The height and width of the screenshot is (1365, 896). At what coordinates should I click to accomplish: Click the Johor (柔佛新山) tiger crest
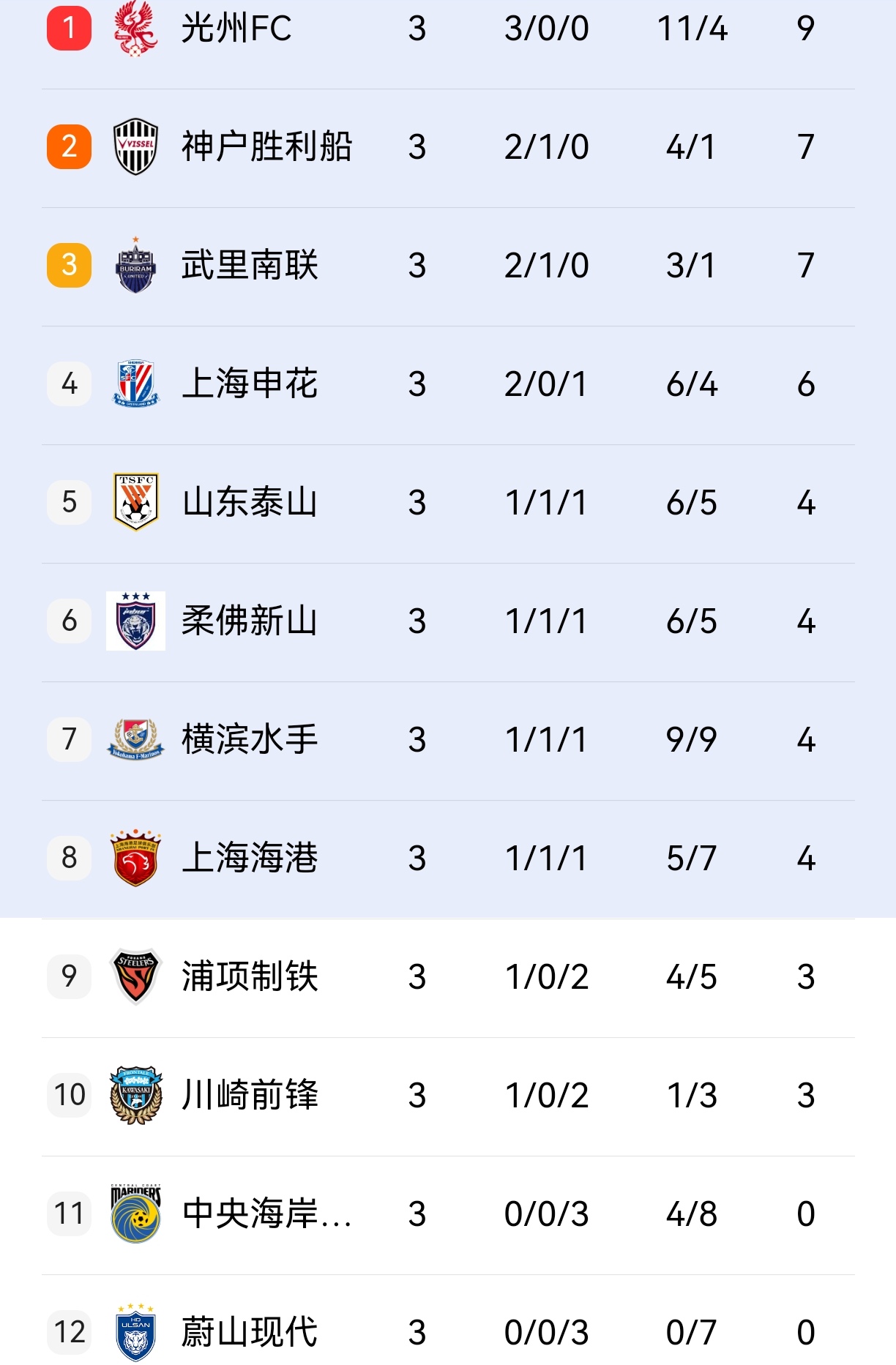(x=136, y=621)
